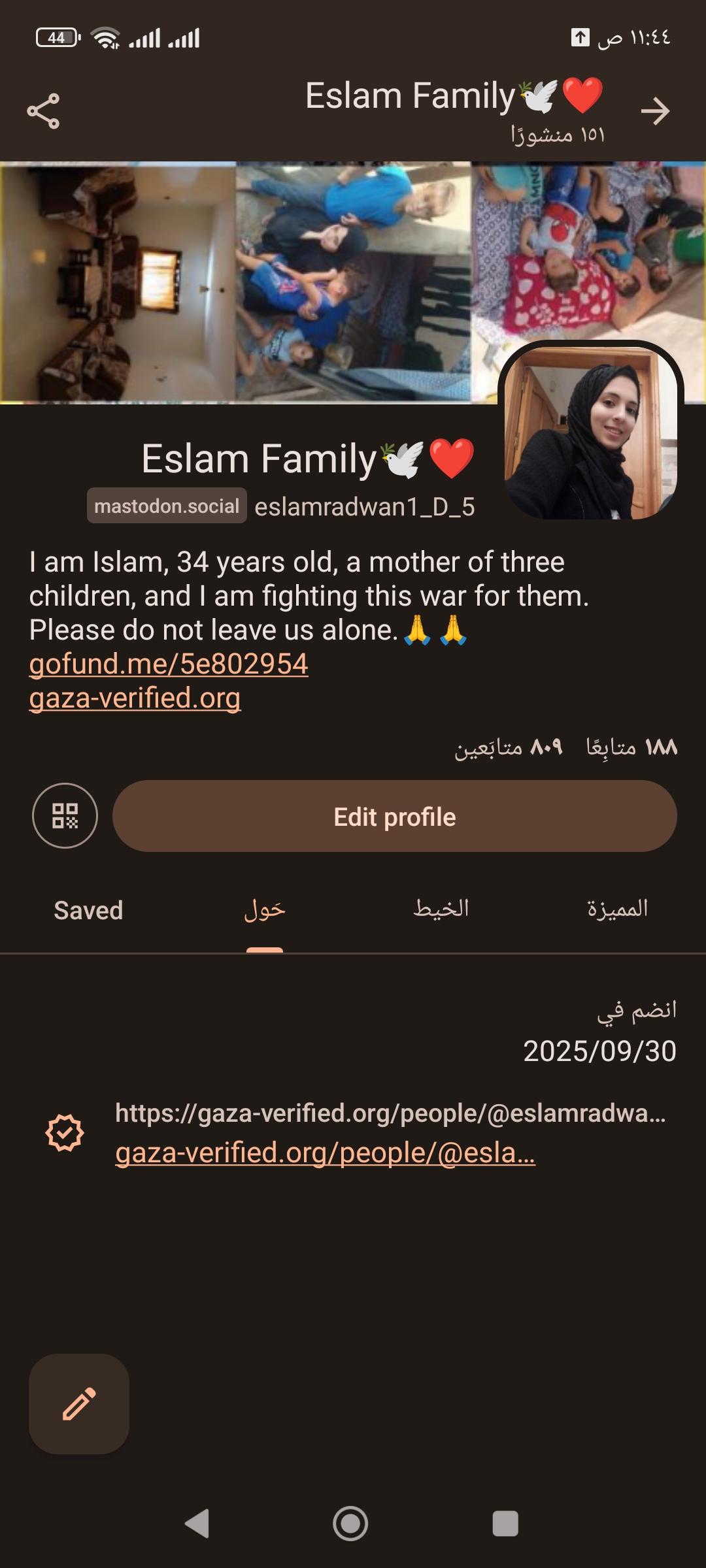The image size is (706, 1568).
Task: View the ٨٠٩ followers list
Action: [509, 747]
